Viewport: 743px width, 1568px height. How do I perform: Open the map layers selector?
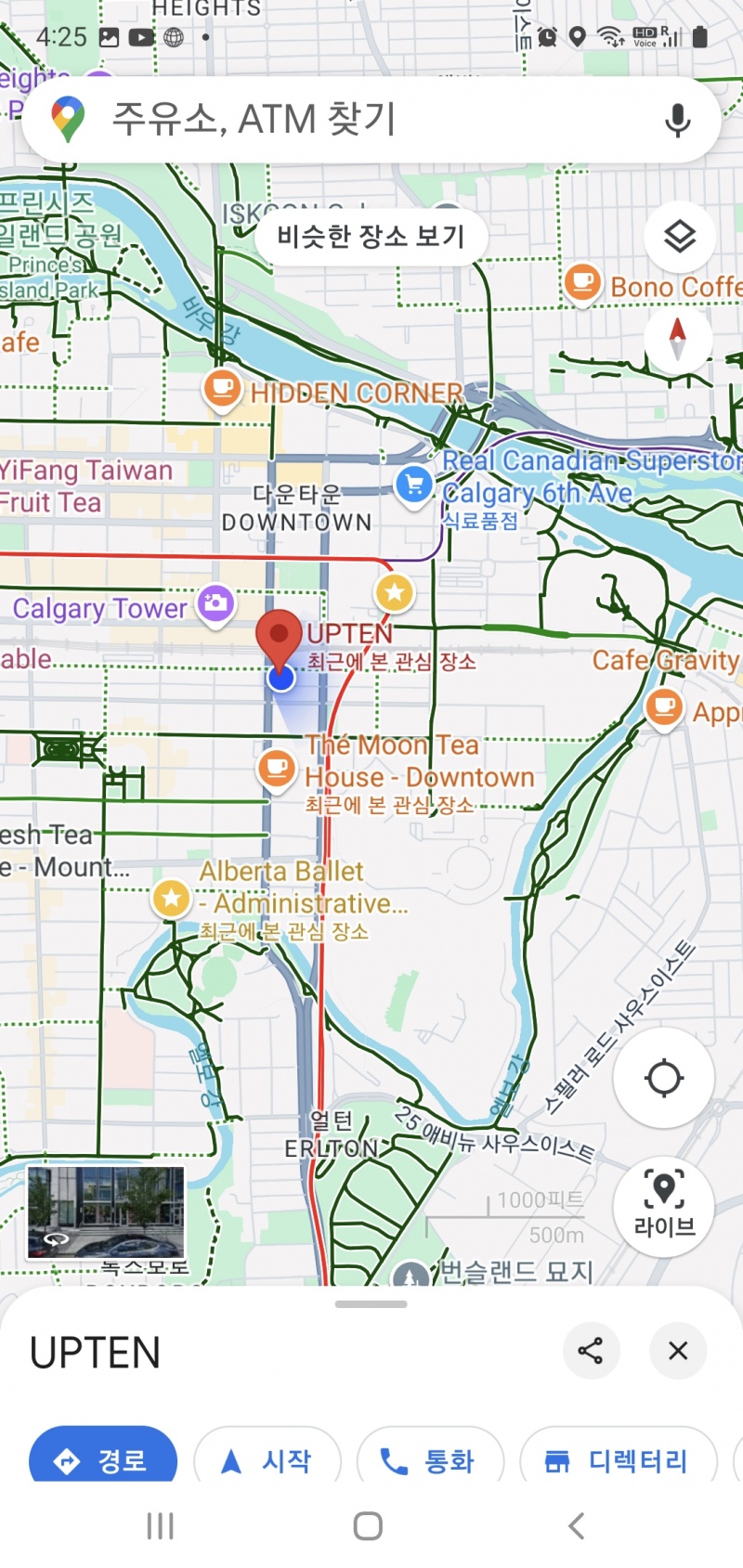tap(680, 237)
